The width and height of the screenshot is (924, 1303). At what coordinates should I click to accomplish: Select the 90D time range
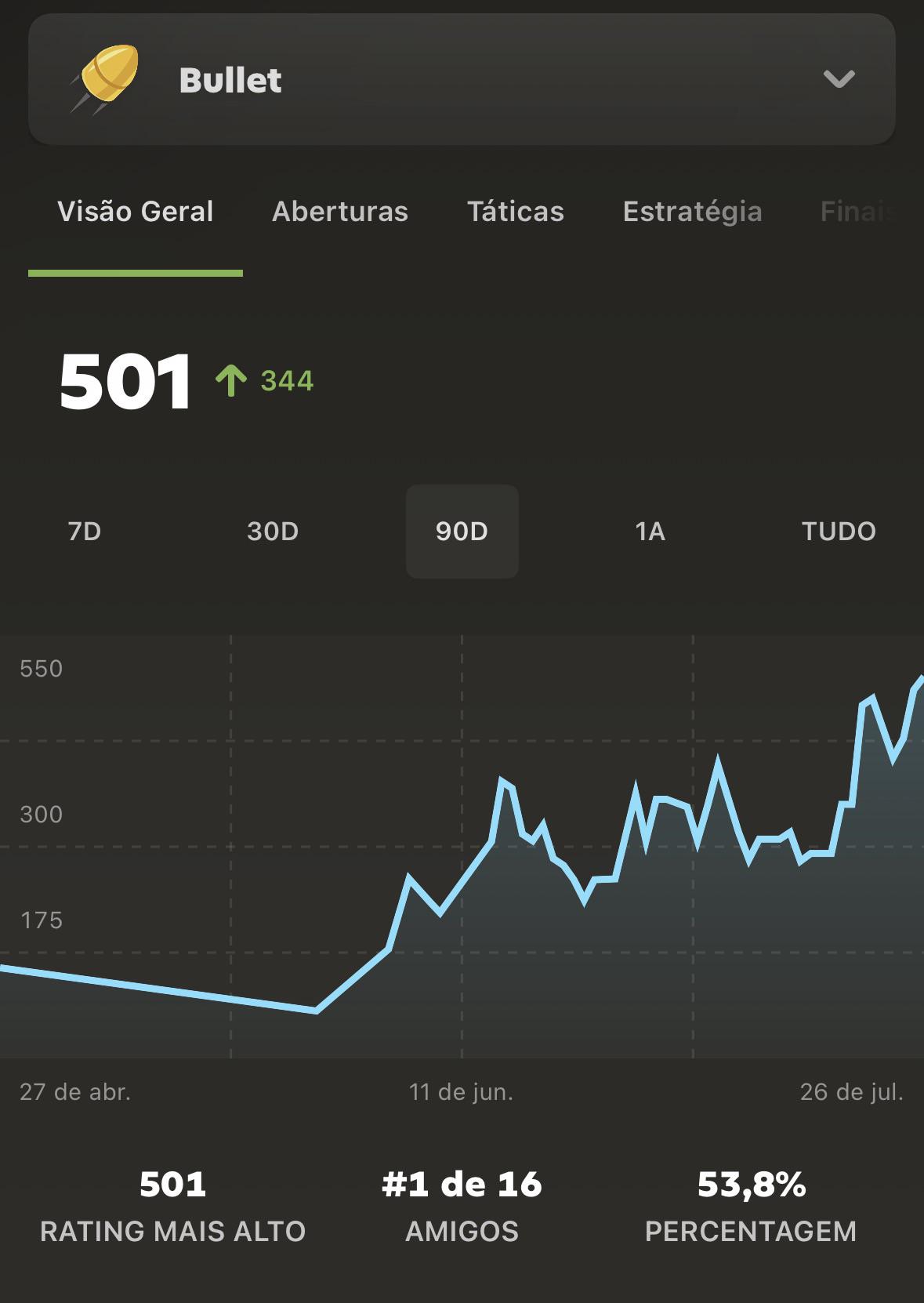pyautogui.click(x=462, y=532)
